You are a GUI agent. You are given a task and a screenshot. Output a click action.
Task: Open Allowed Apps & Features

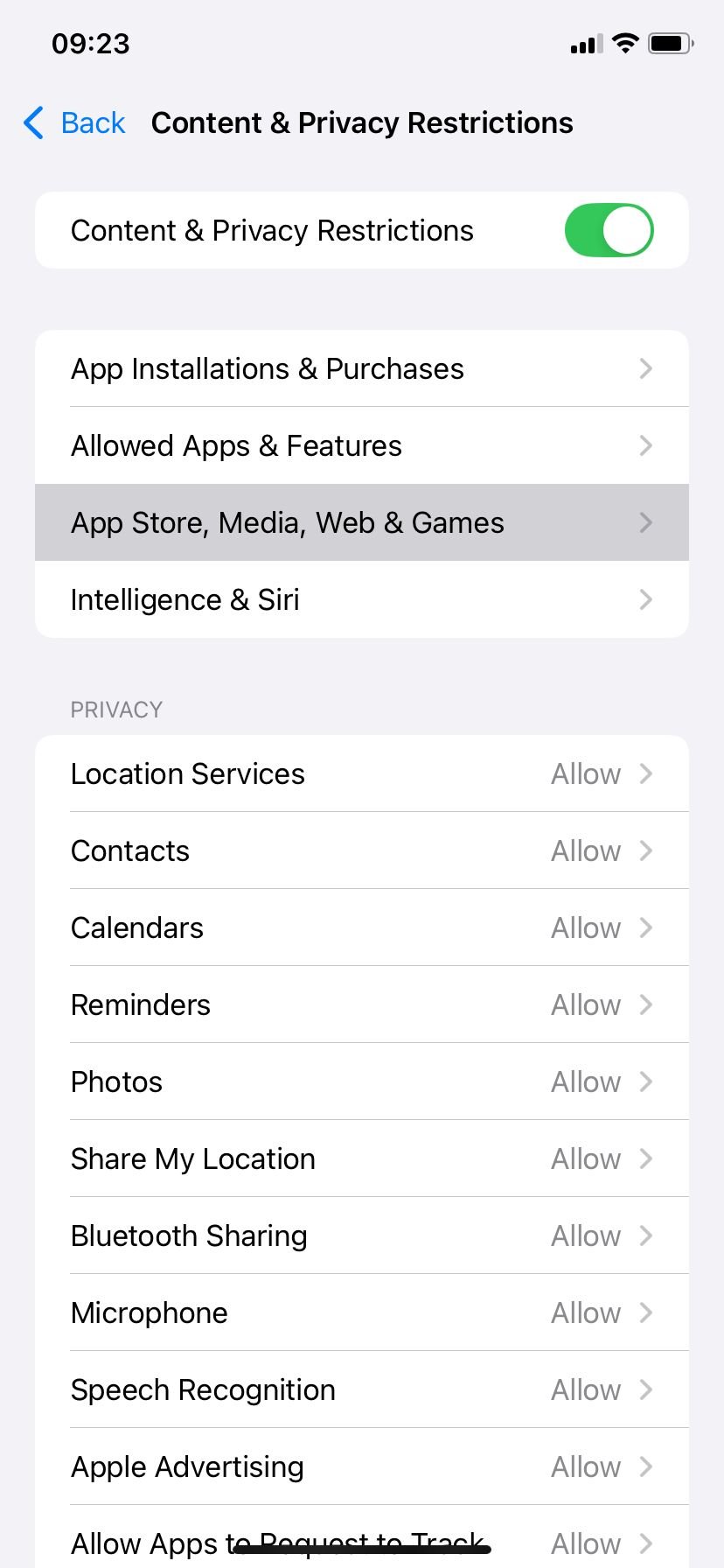(361, 446)
